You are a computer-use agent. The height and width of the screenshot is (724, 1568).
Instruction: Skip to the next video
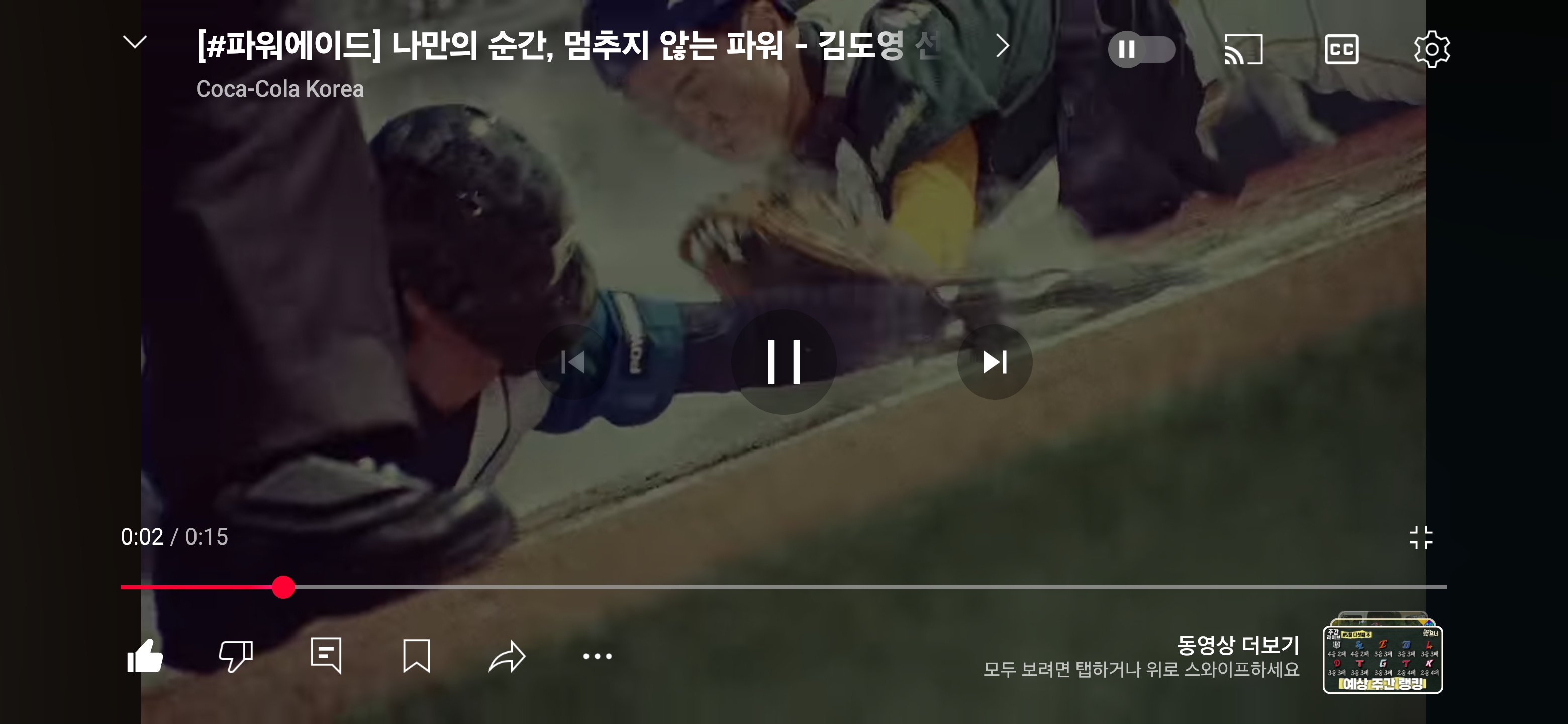[x=995, y=361]
